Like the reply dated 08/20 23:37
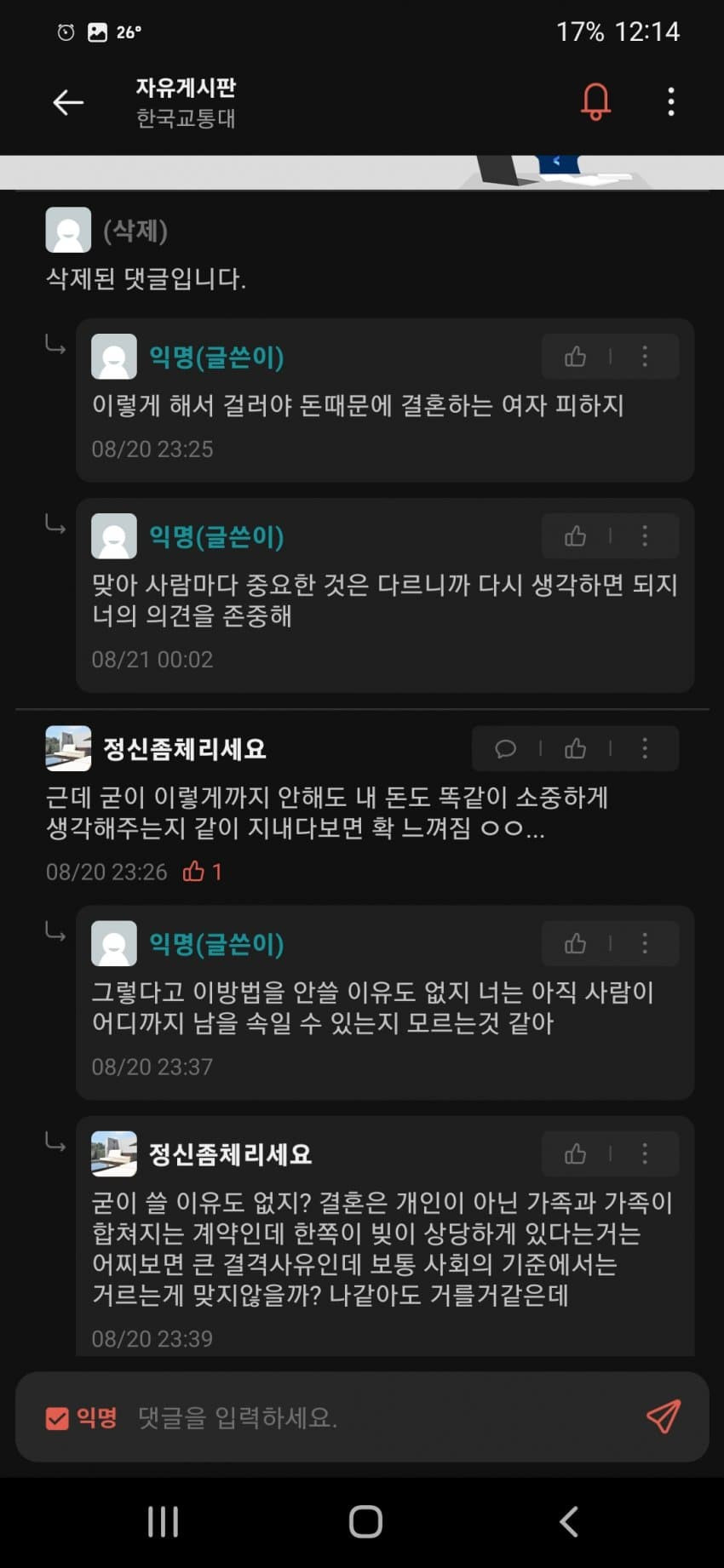The height and width of the screenshot is (1568, 724). click(576, 944)
